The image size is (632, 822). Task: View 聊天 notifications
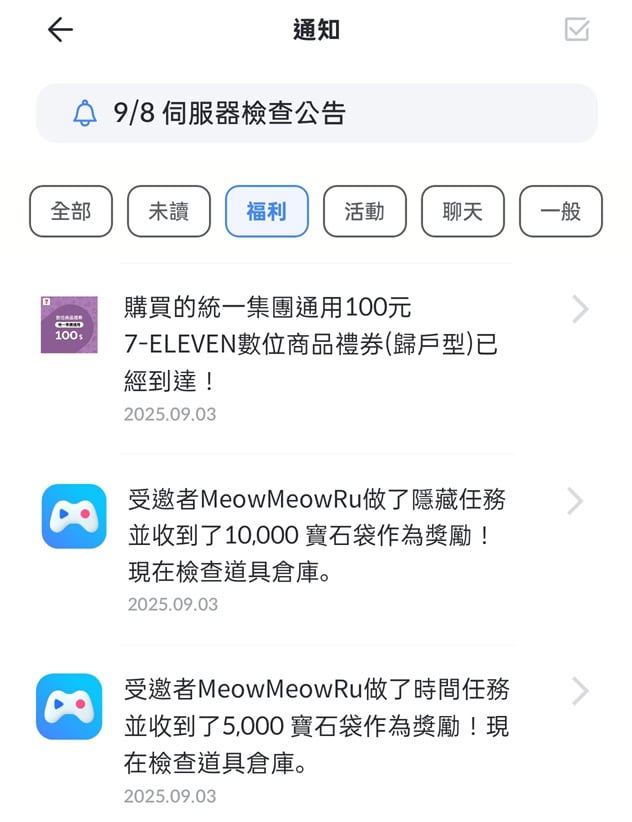(463, 211)
